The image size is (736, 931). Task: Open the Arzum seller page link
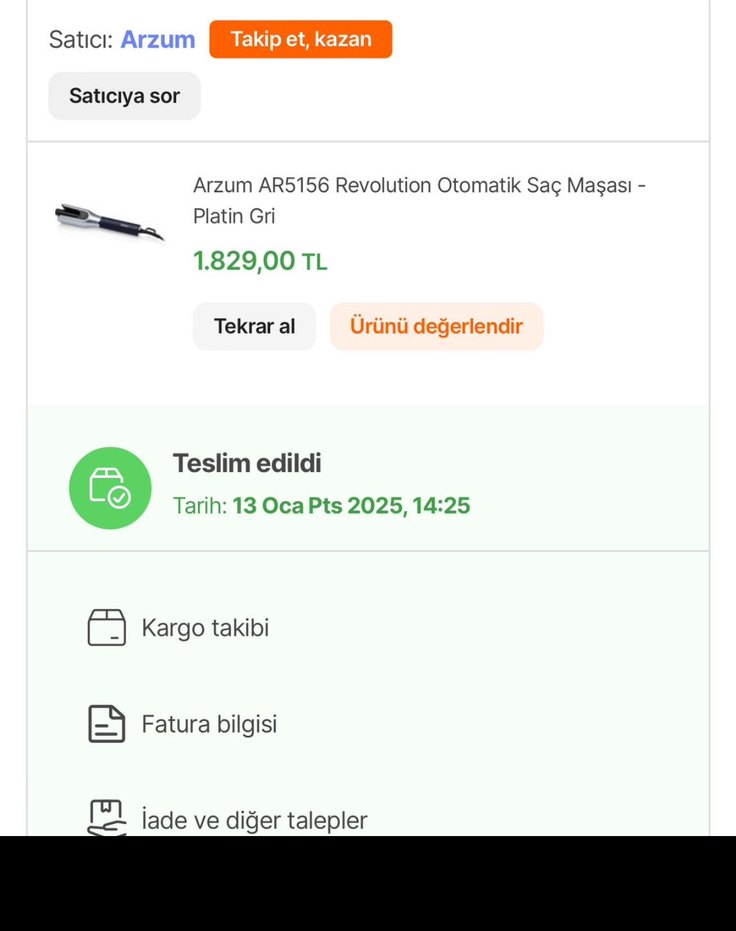pyautogui.click(x=156, y=39)
